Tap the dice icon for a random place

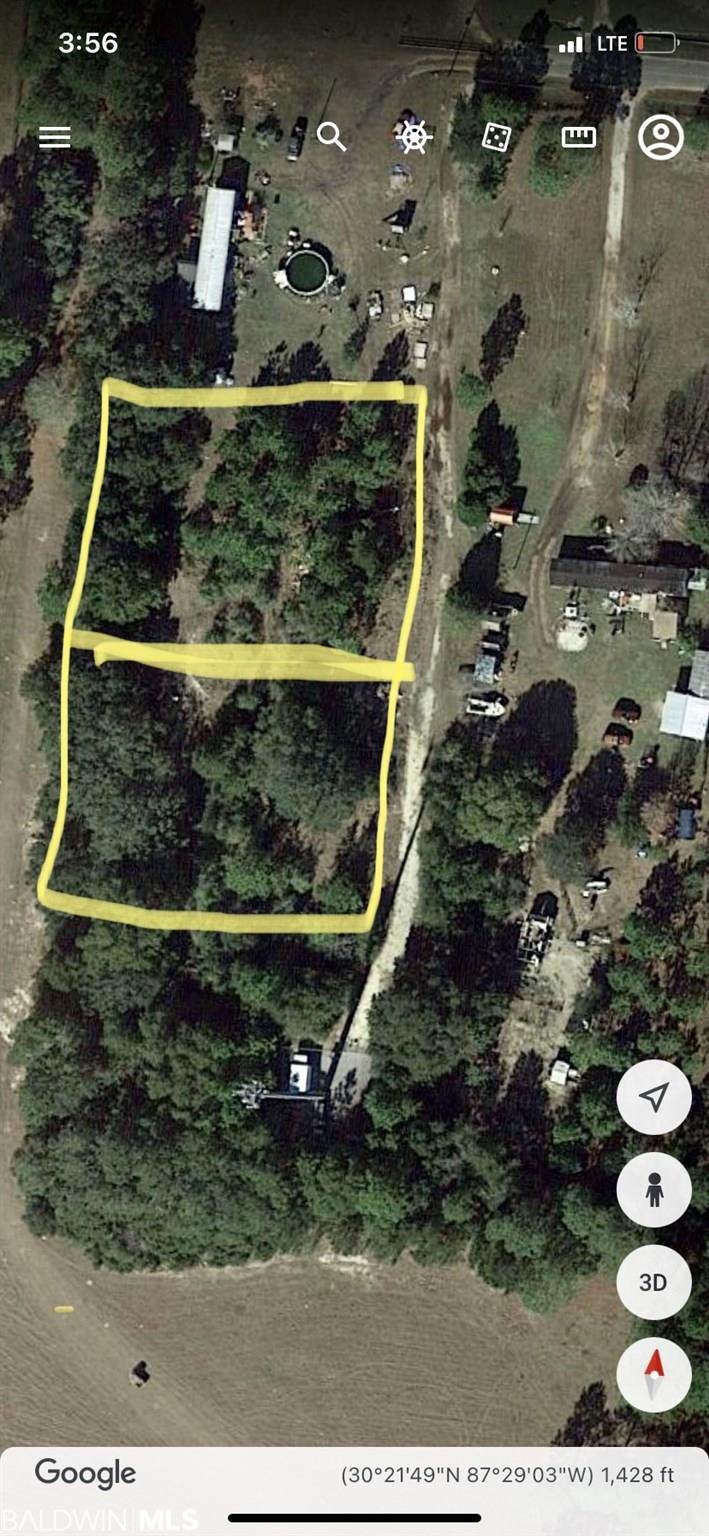[x=496, y=137]
